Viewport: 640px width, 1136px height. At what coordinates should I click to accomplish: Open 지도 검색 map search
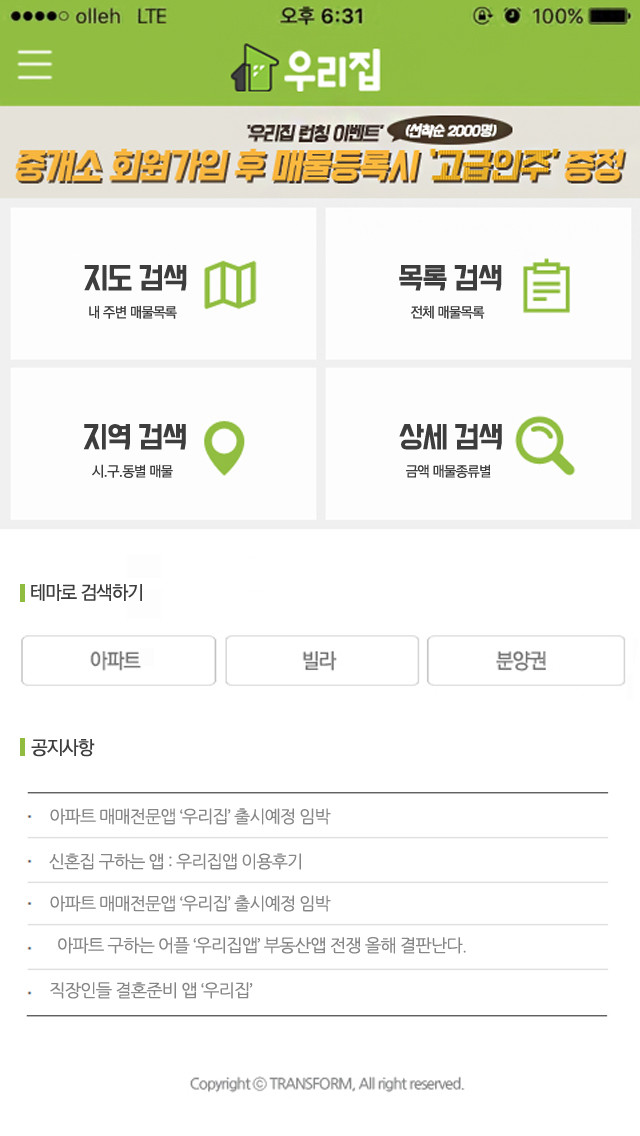coord(164,284)
